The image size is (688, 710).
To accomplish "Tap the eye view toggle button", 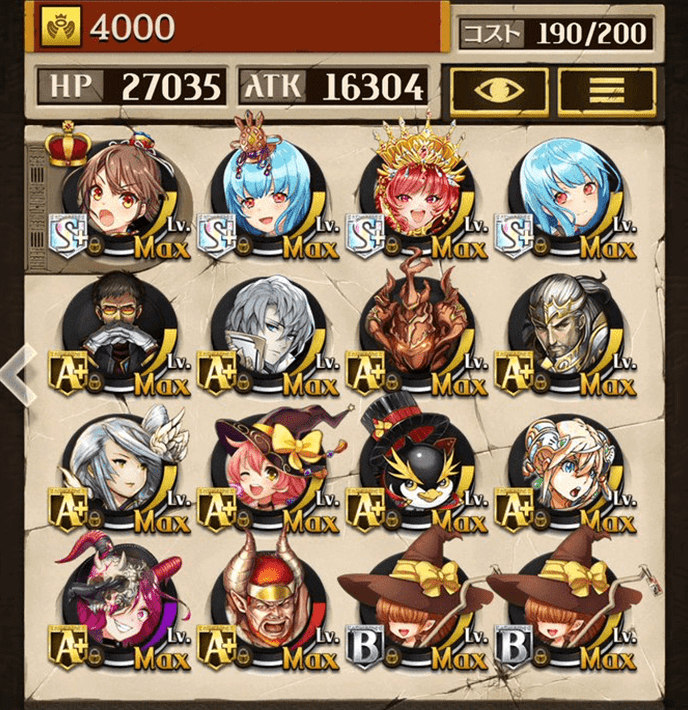I will pyautogui.click(x=499, y=91).
